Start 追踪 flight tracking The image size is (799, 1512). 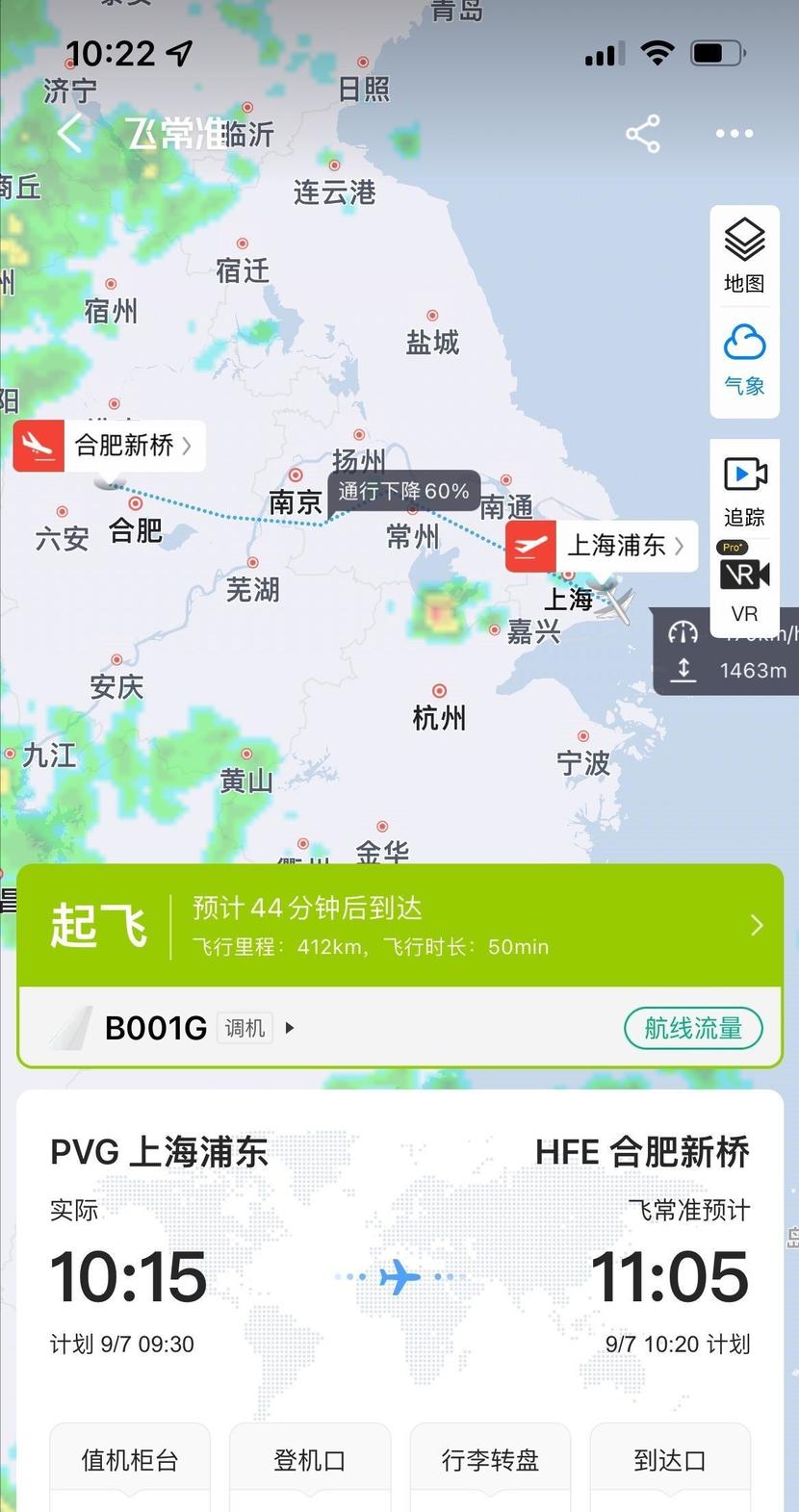pyautogui.click(x=744, y=492)
